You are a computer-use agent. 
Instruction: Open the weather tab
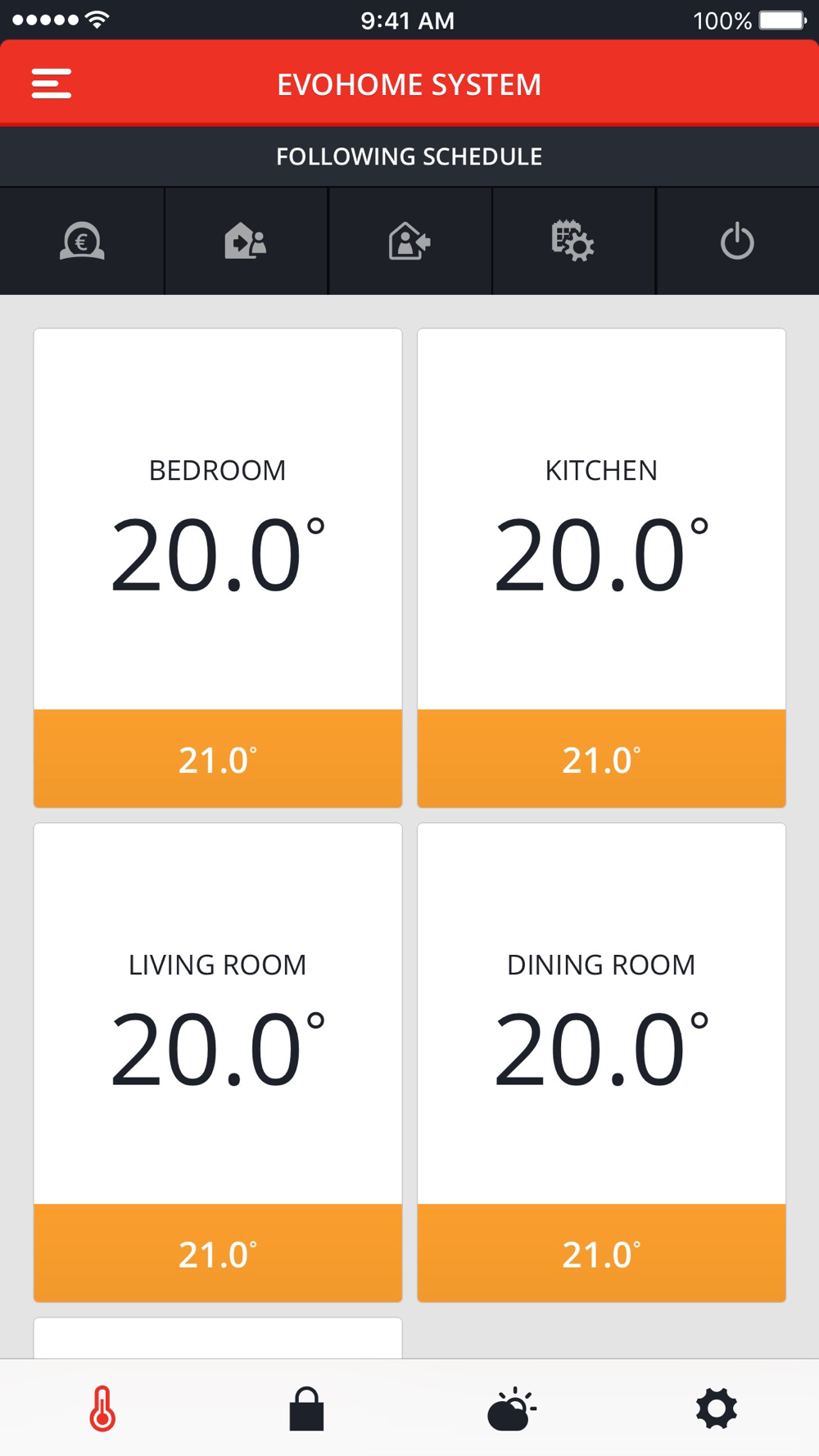512,1409
